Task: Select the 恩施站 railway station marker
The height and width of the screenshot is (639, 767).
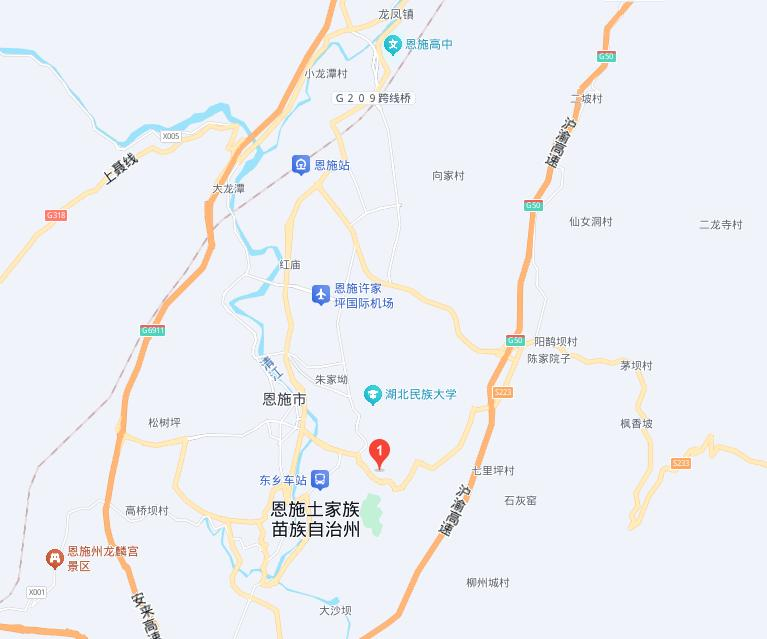Action: [301, 165]
